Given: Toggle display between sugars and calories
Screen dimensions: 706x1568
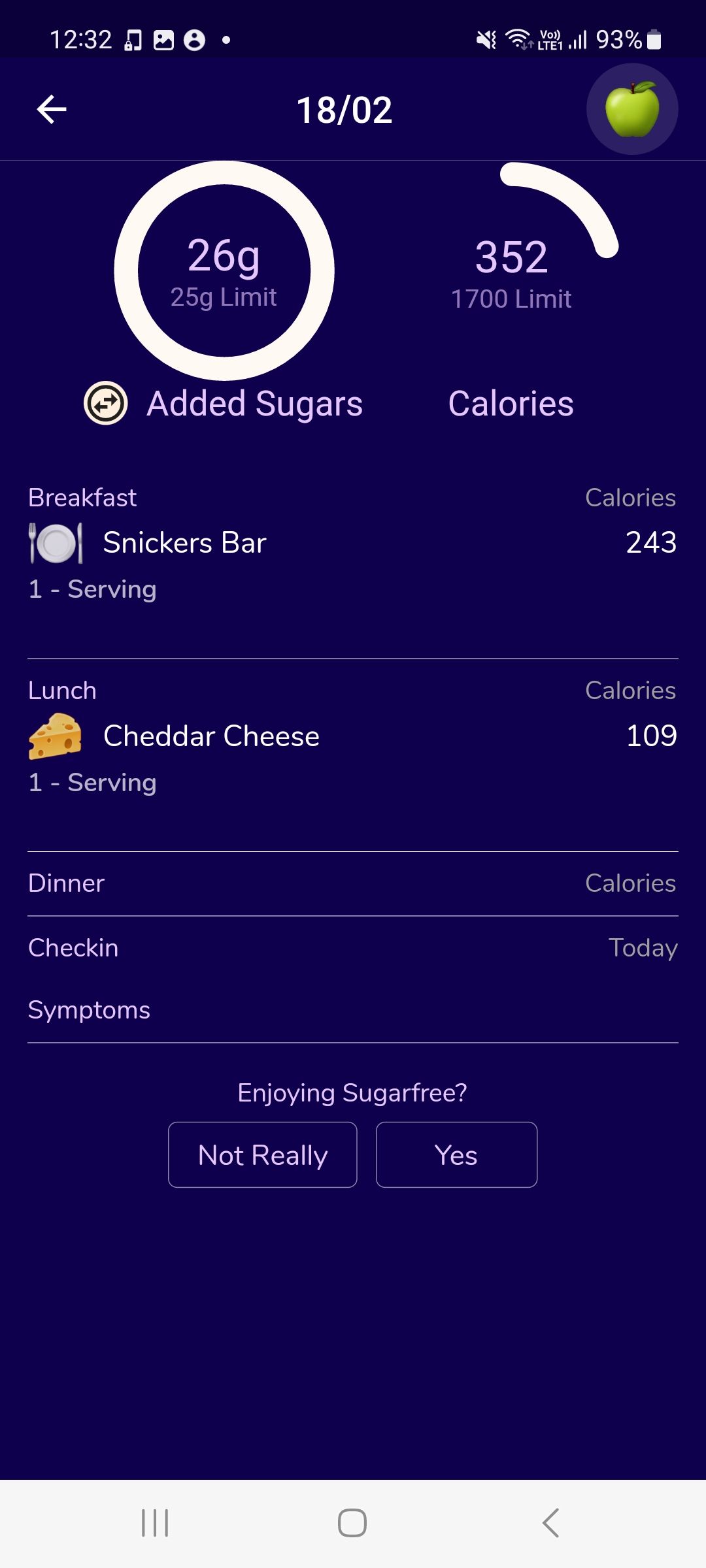Looking at the screenshot, I should [x=105, y=403].
